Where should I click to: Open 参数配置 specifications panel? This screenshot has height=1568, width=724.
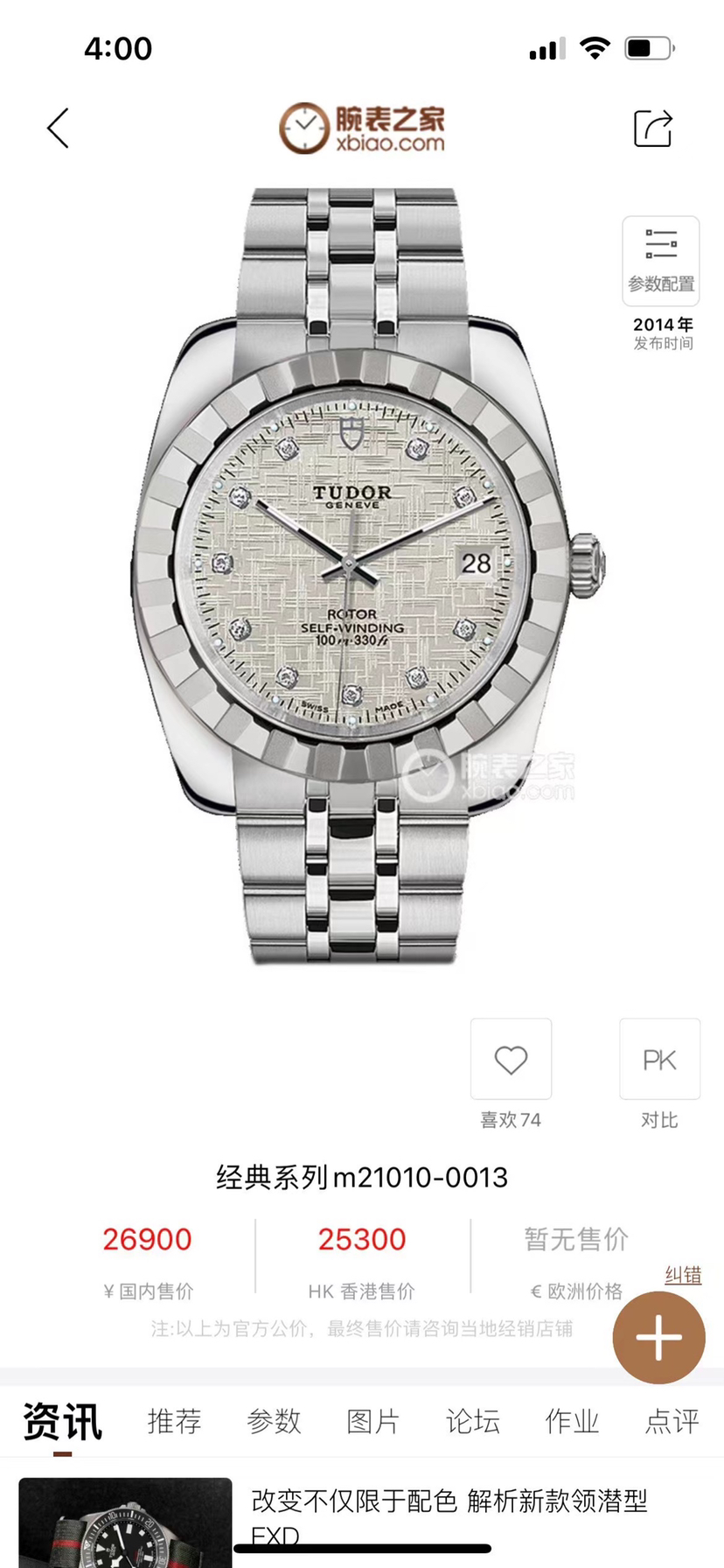coord(661,261)
